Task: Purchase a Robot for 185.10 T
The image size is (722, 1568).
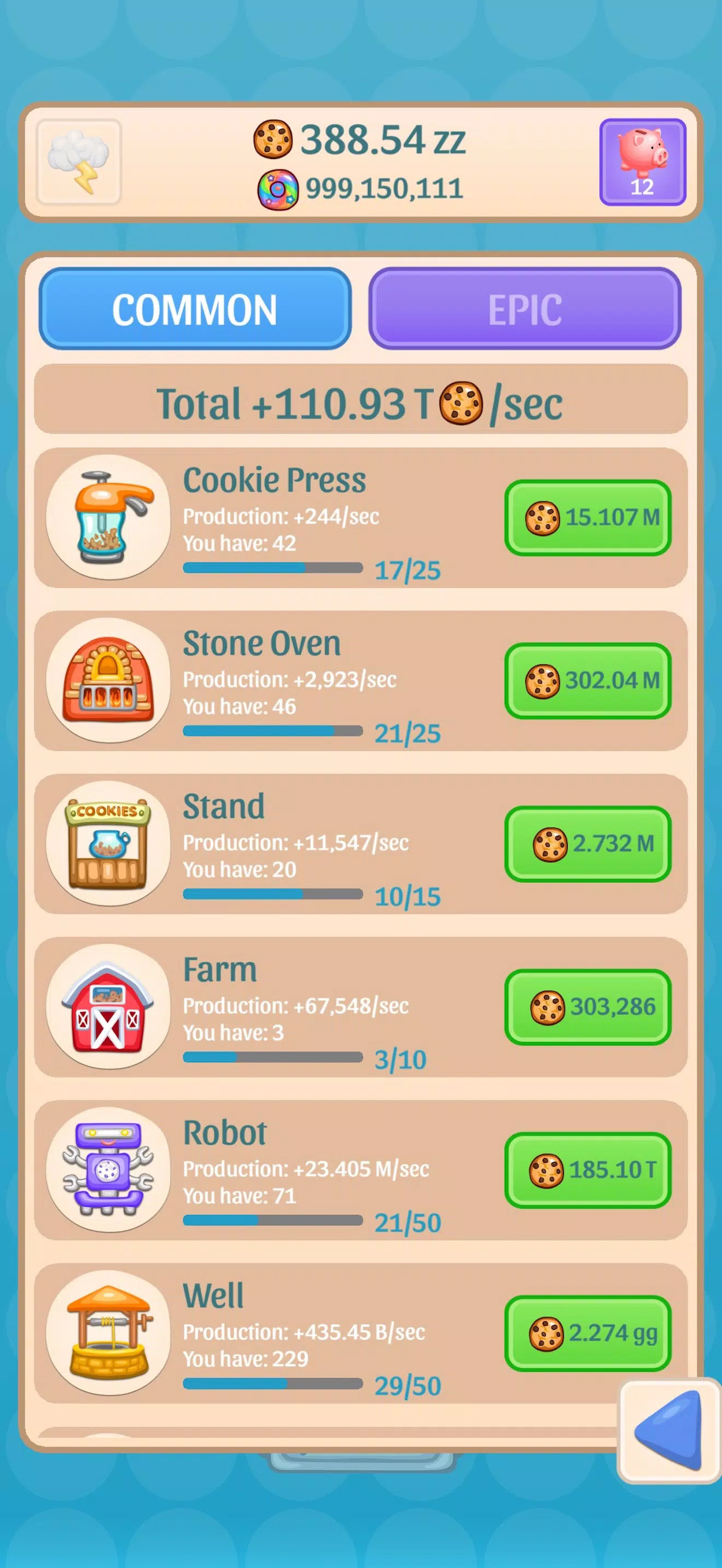Action: pos(586,1170)
